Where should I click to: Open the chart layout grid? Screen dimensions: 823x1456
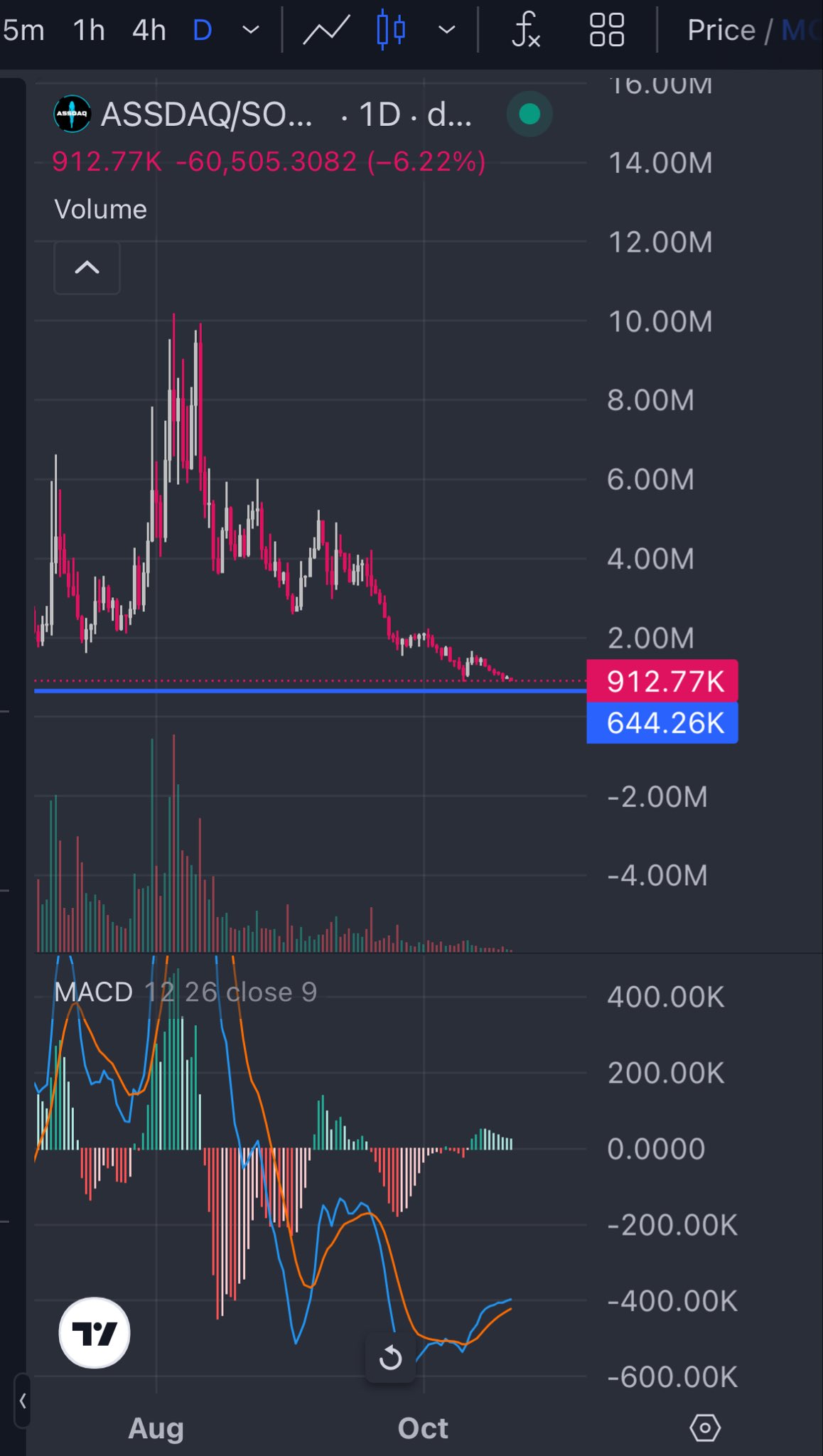tap(607, 31)
